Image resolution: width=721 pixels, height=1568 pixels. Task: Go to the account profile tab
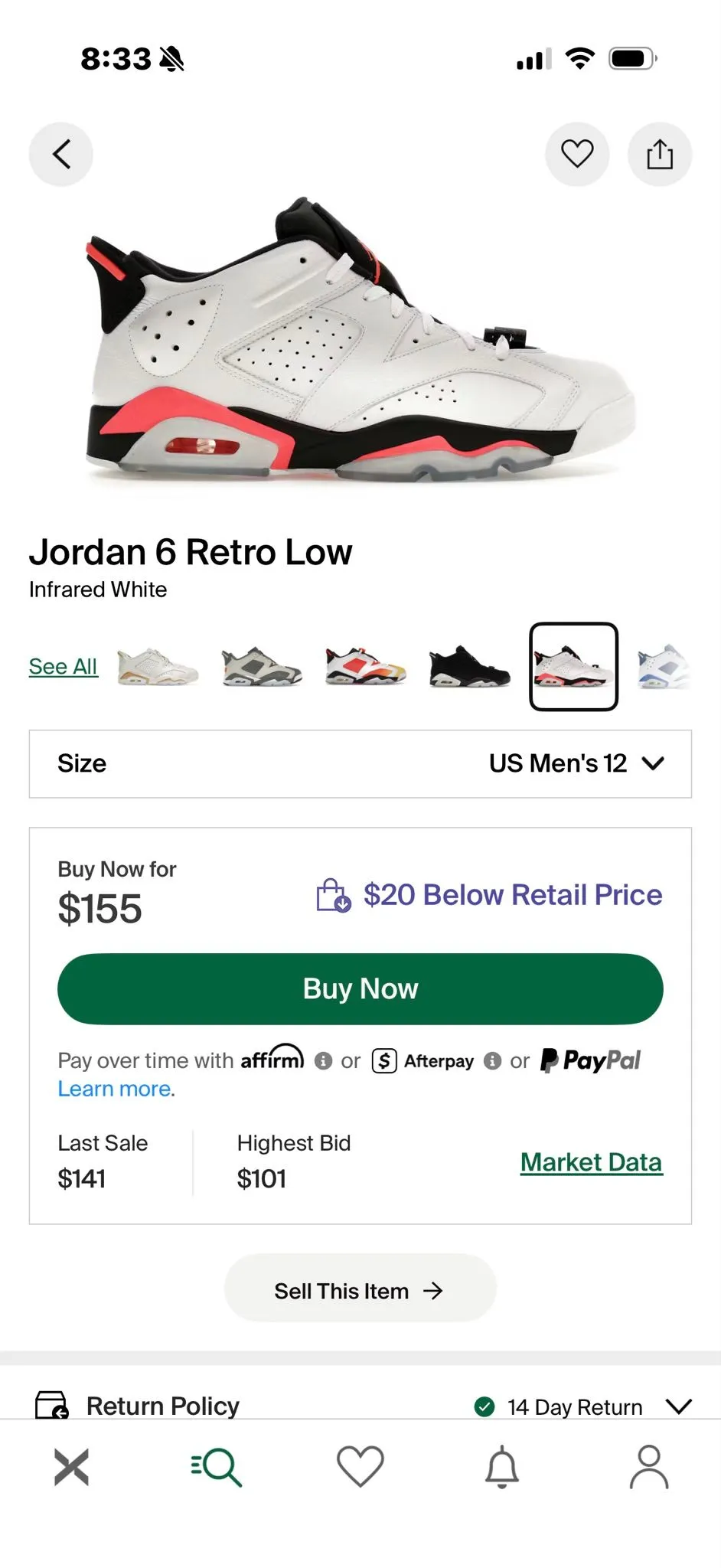pyautogui.click(x=649, y=1466)
